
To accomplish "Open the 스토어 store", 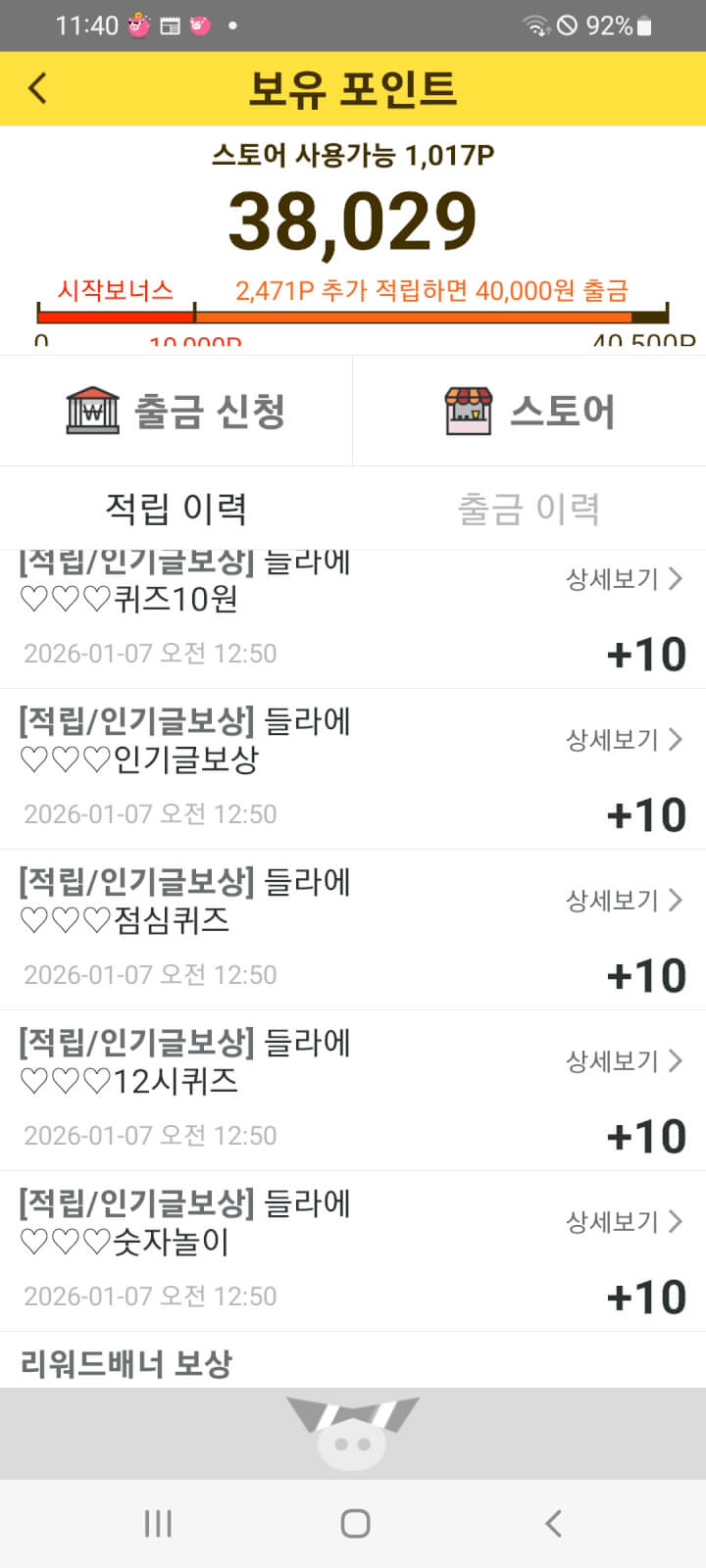I will (529, 411).
